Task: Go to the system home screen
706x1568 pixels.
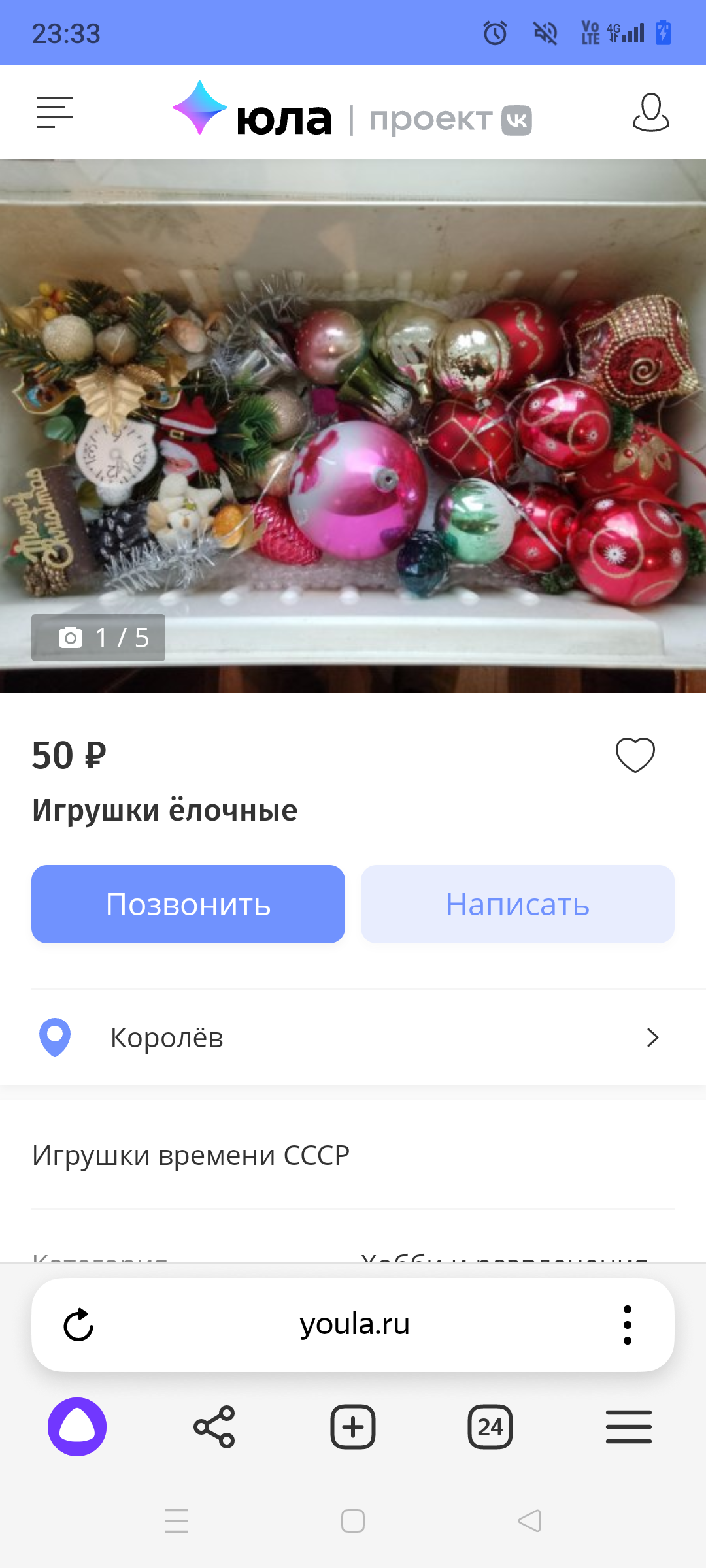Action: (x=353, y=1521)
